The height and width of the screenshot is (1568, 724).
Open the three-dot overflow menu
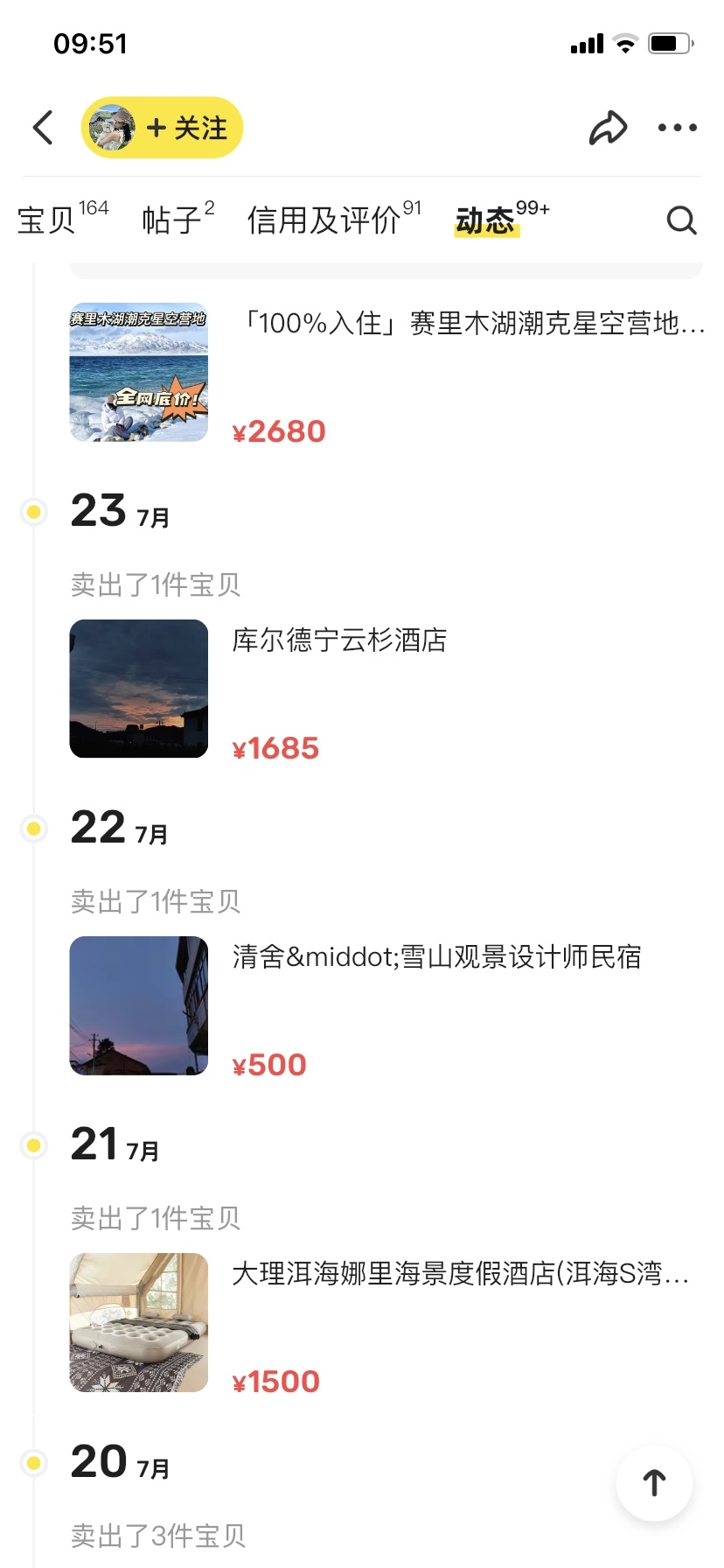(x=678, y=128)
